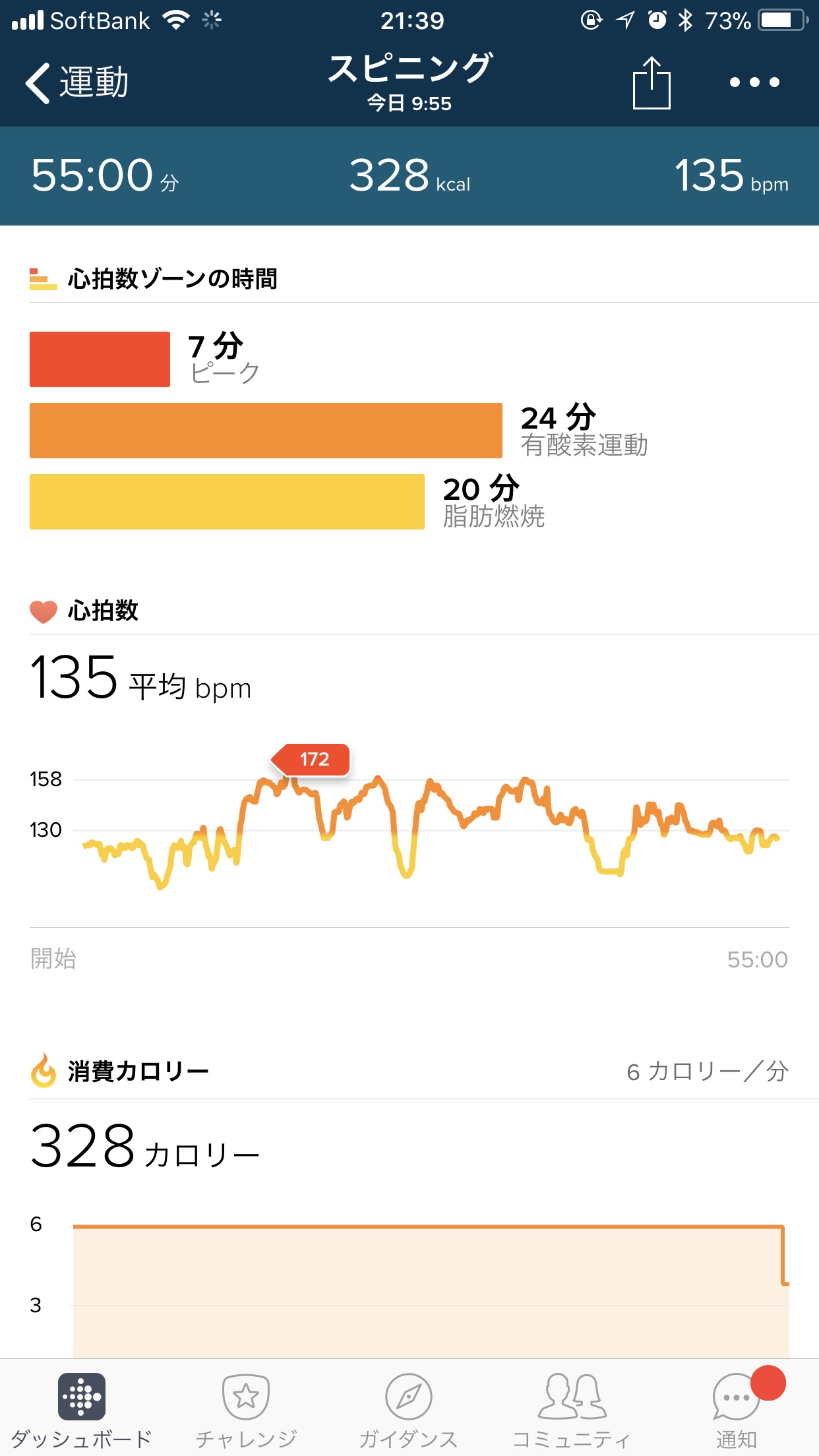819x1456 pixels.
Task: Open the ガイダンス tab
Action: [x=408, y=1409]
